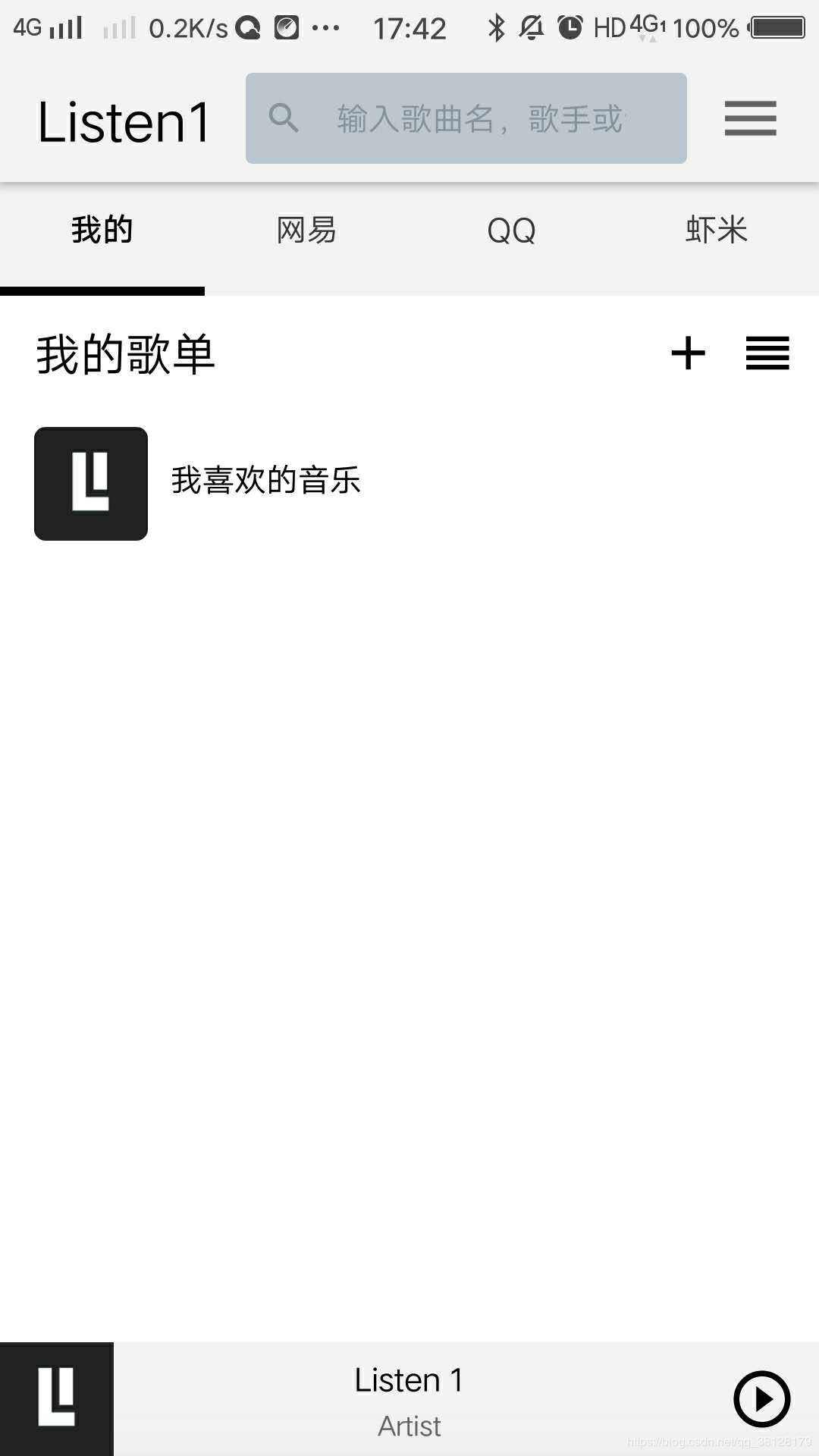Select the 我的 tab
Image resolution: width=819 pixels, height=1456 pixels.
(x=102, y=230)
